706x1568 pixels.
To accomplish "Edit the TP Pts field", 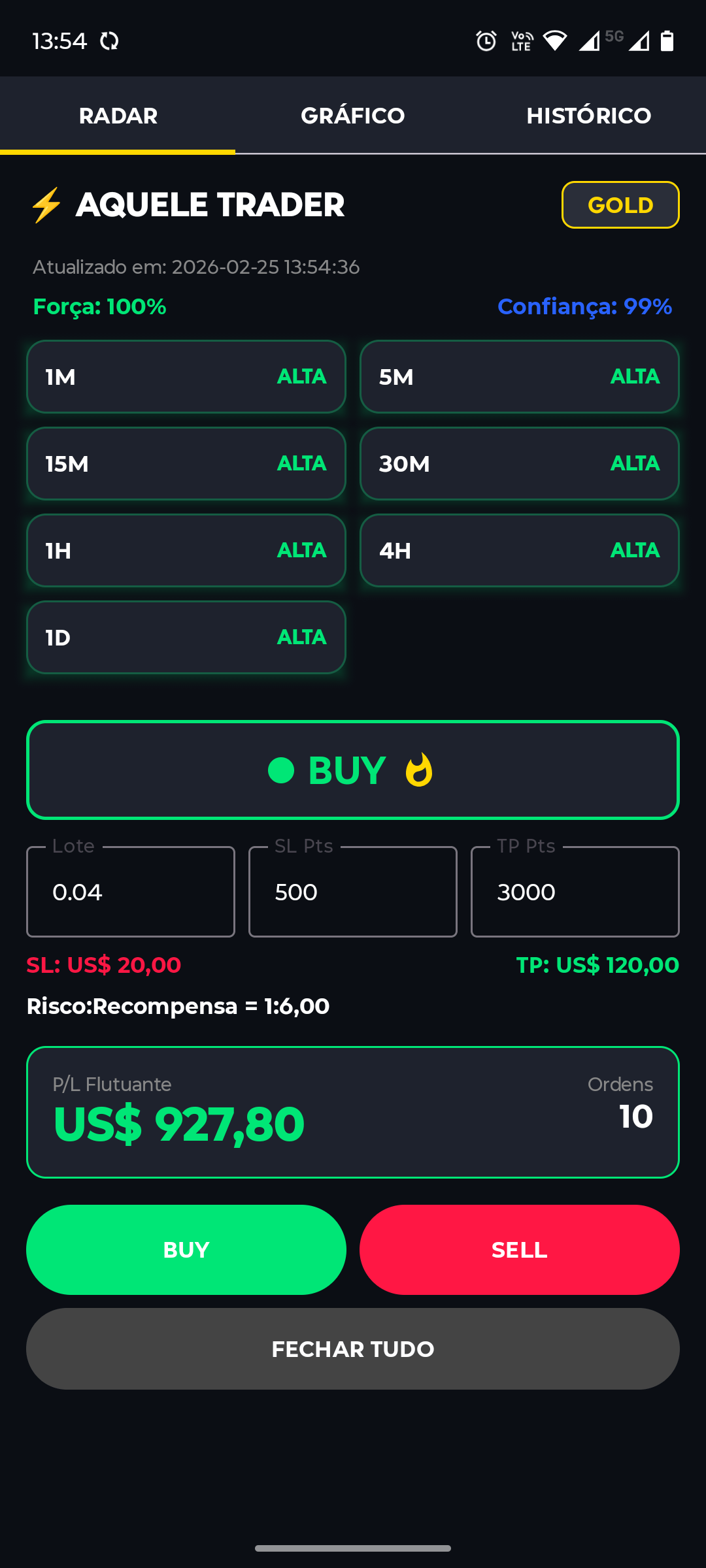I will [x=575, y=892].
